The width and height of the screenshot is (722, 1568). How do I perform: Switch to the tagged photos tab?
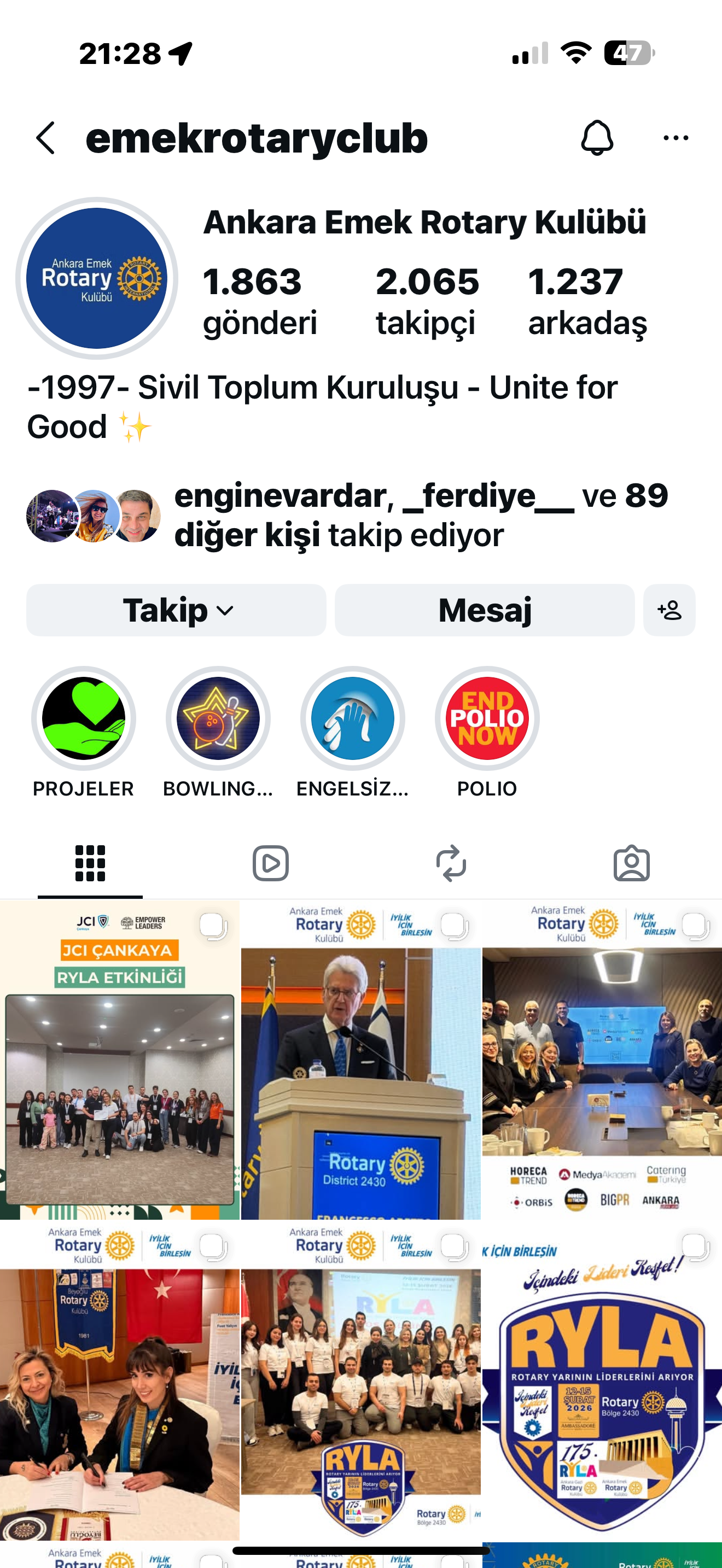[631, 863]
